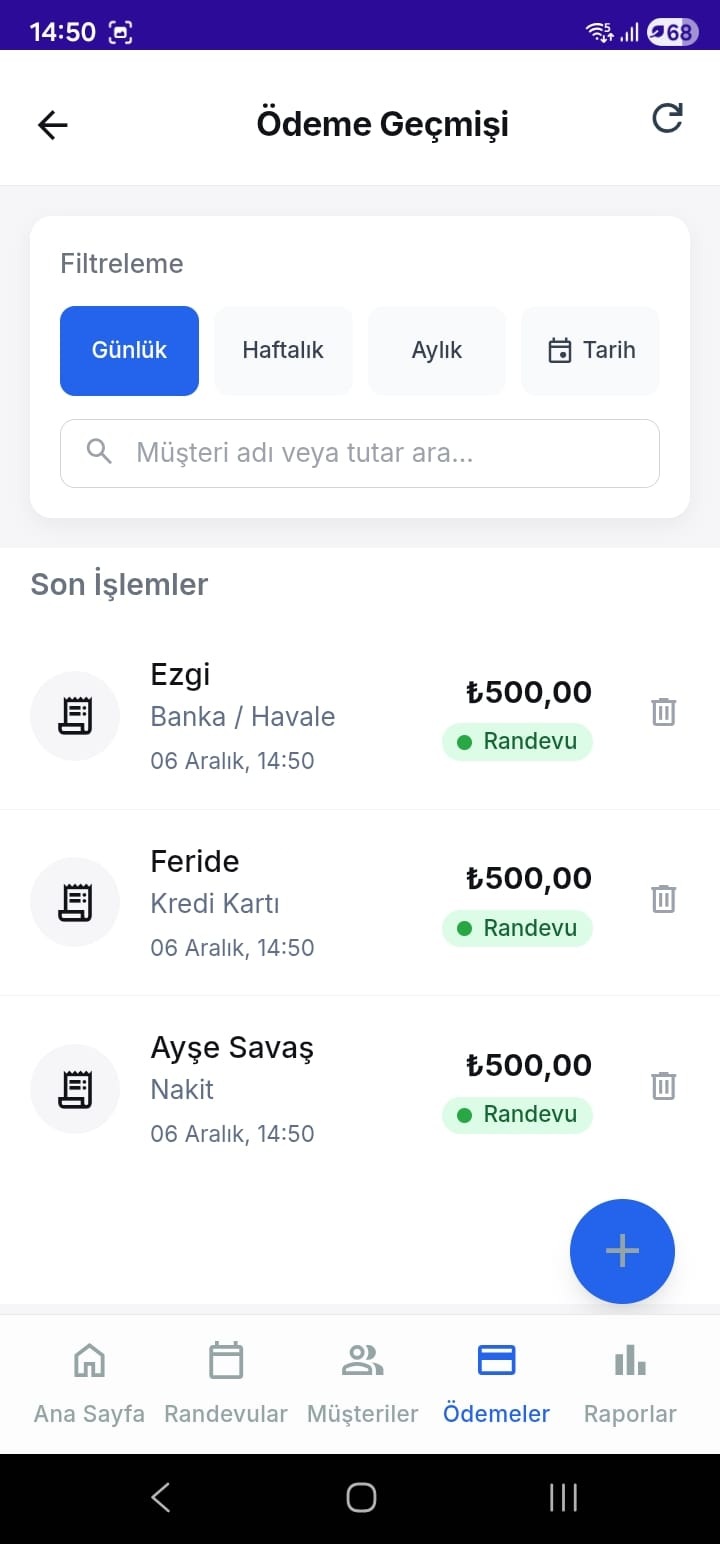The image size is (720, 1544).
Task: Tap the Randevu badge under Ezgi's payment
Action: pyautogui.click(x=517, y=741)
